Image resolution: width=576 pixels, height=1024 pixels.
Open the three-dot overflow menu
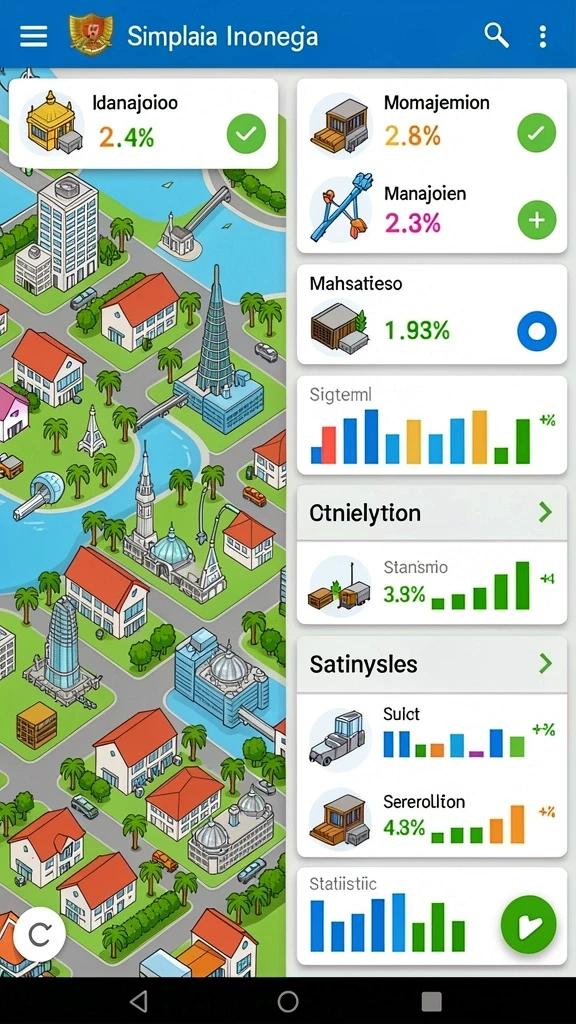(x=543, y=36)
